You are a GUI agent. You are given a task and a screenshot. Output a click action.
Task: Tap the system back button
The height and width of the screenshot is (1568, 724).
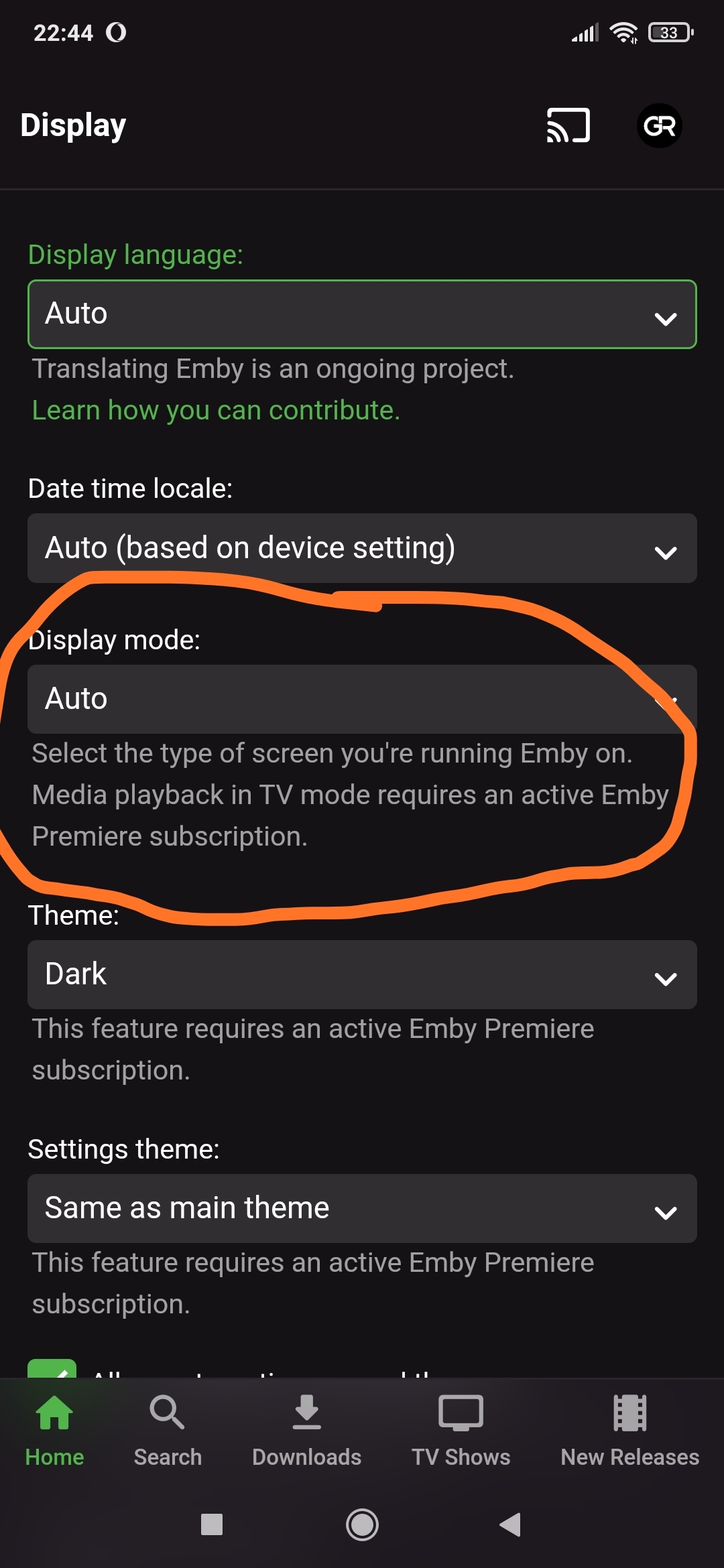click(511, 1524)
